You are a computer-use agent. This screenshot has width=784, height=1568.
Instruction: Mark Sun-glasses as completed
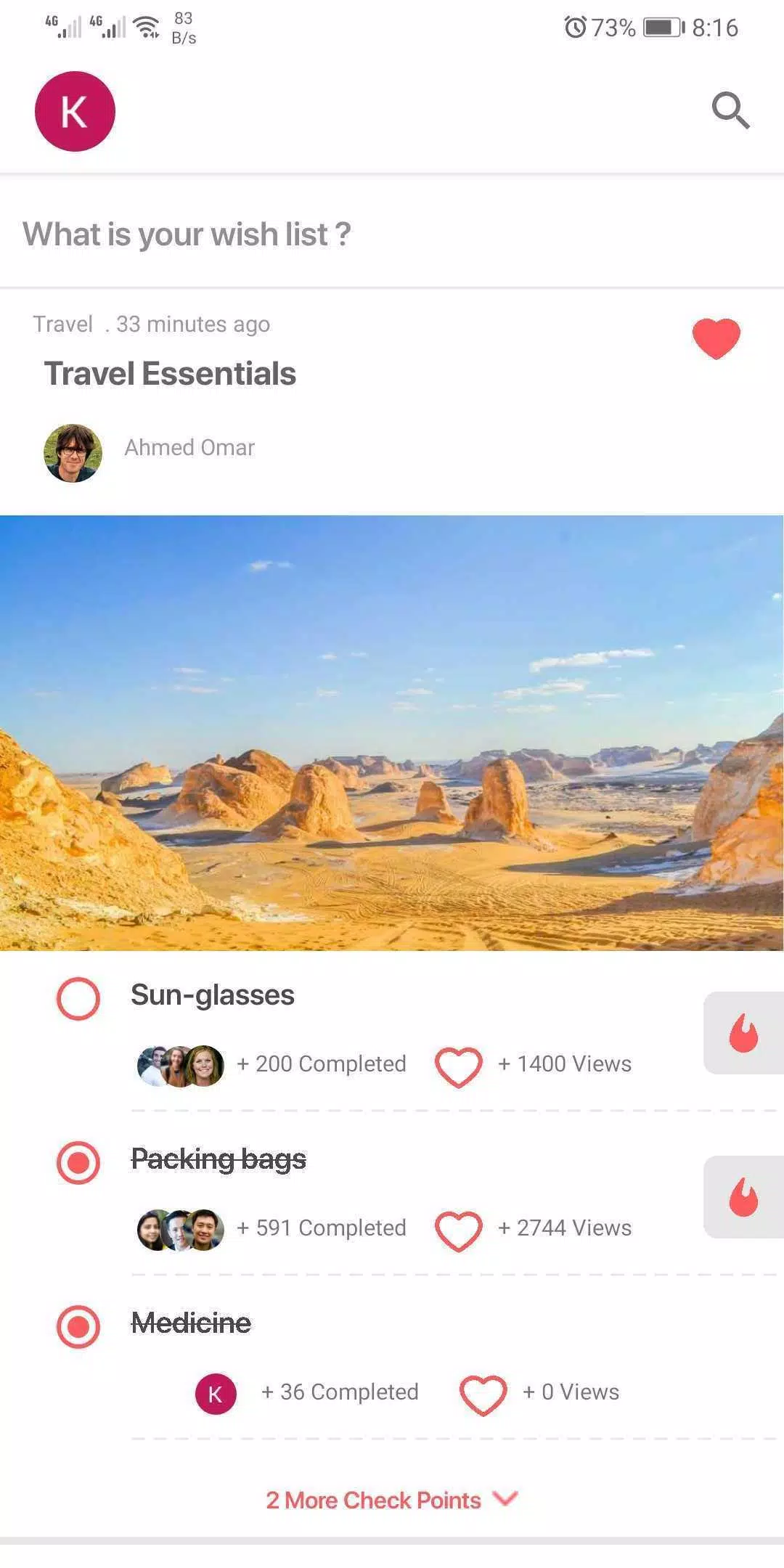pos(78,999)
